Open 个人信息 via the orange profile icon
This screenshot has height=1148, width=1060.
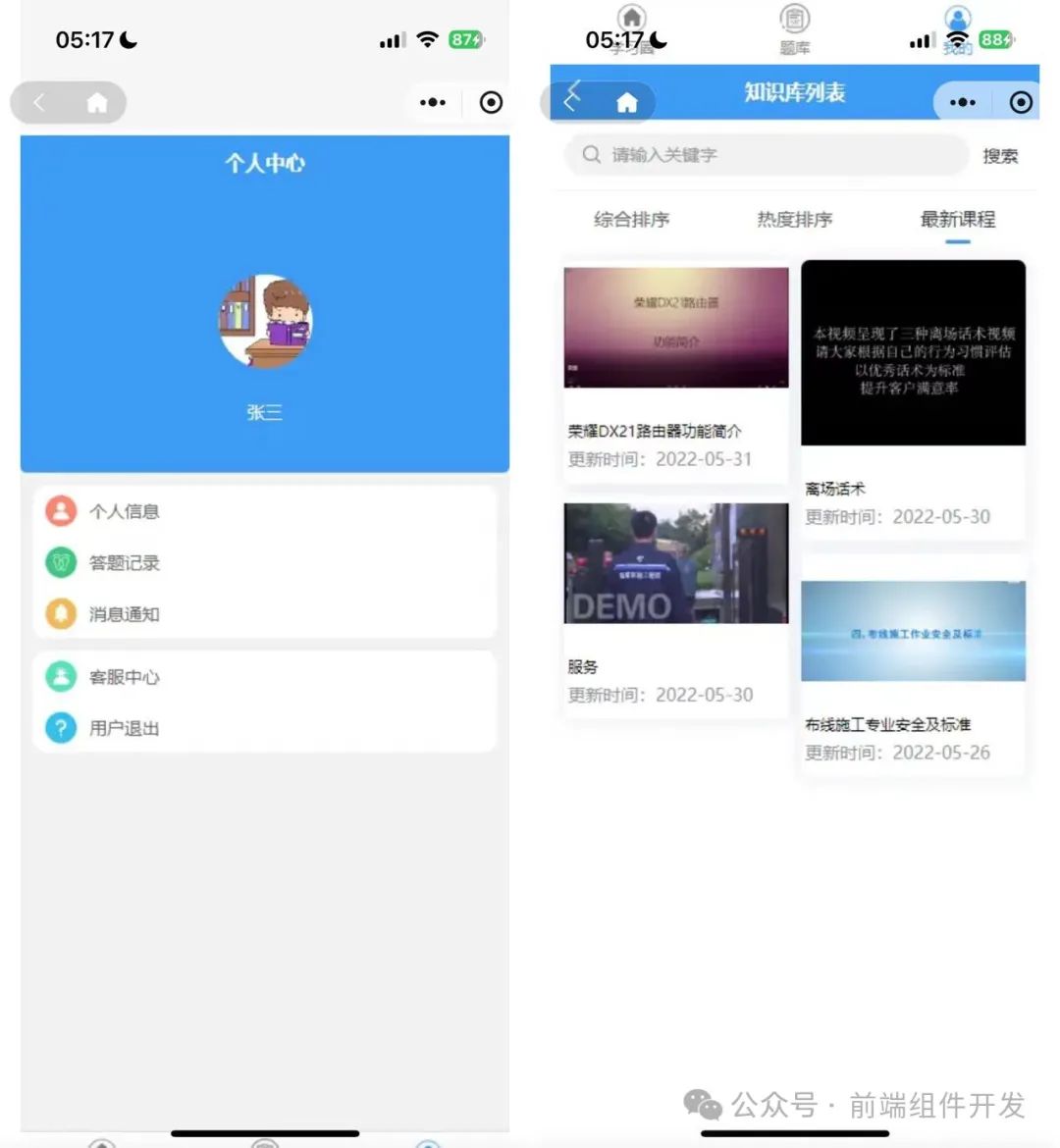coord(61,510)
